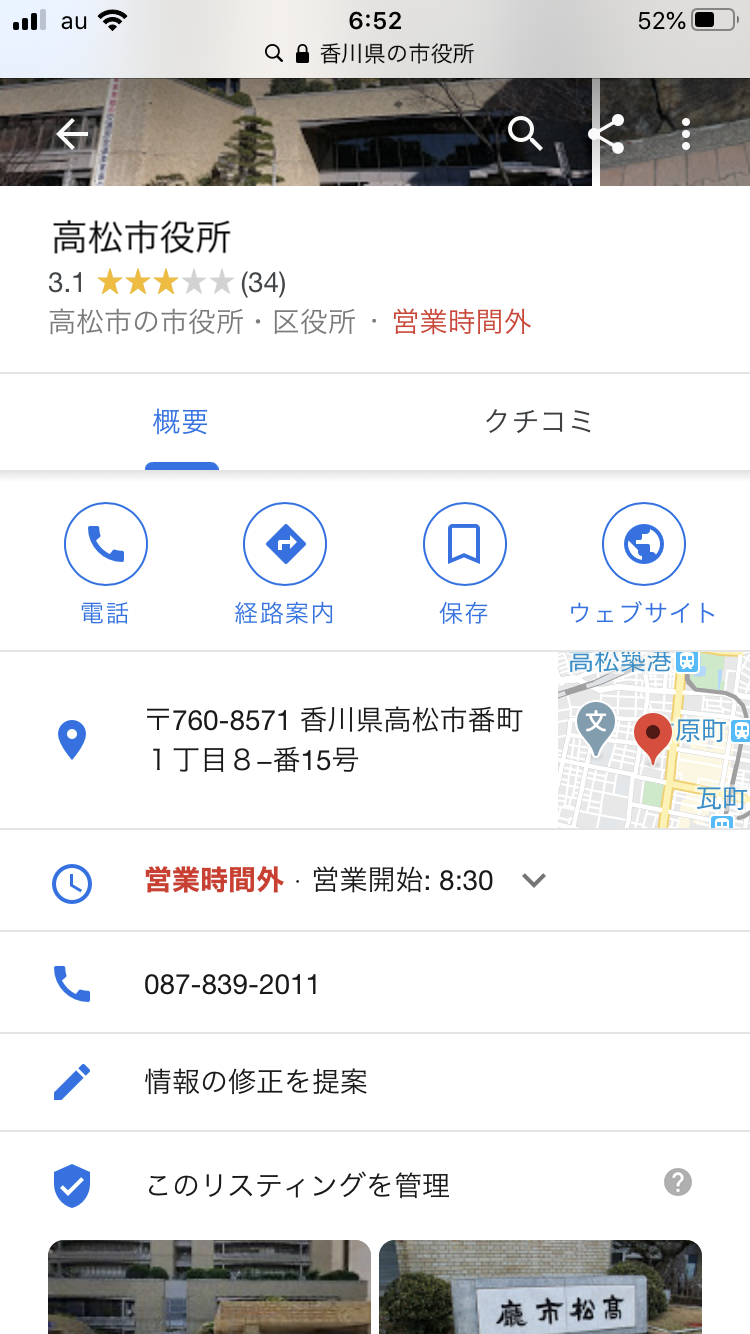Tap the phone number 087-839-2011
The image size is (750, 1334).
[x=232, y=985]
